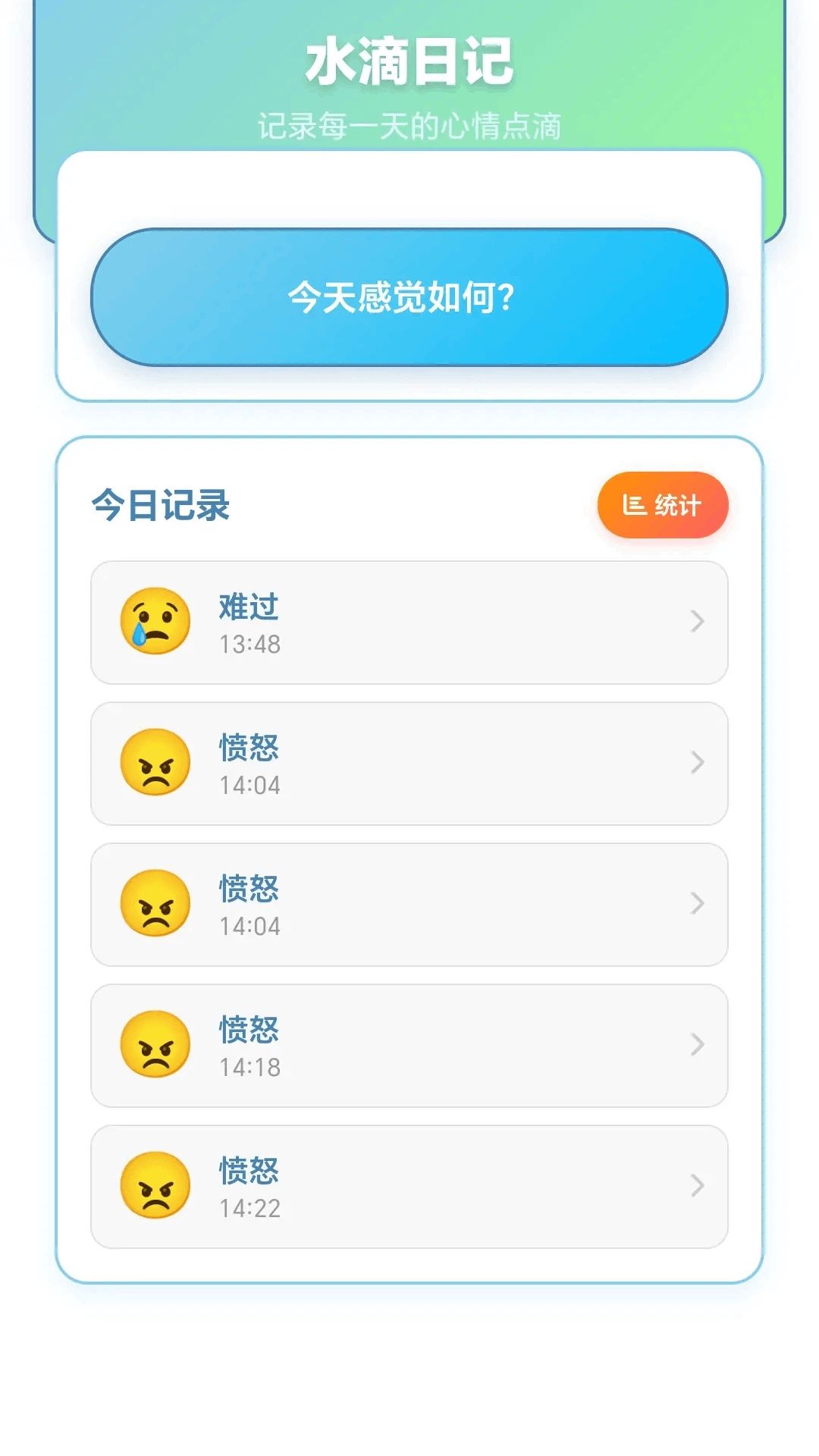The width and height of the screenshot is (819, 1456).
Task: Select the 水滴日记 app title
Action: pos(409,63)
